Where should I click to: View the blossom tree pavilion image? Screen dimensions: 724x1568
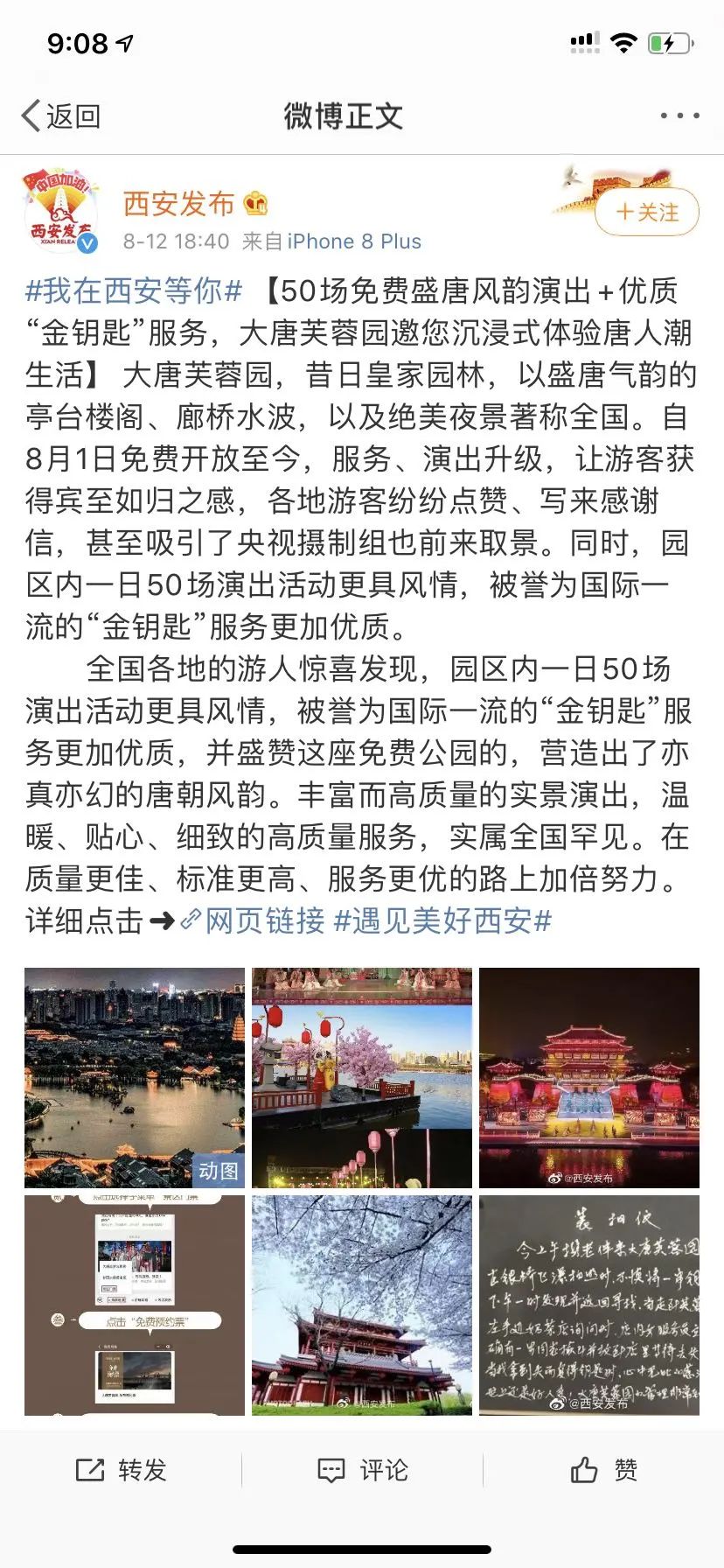click(362, 1305)
